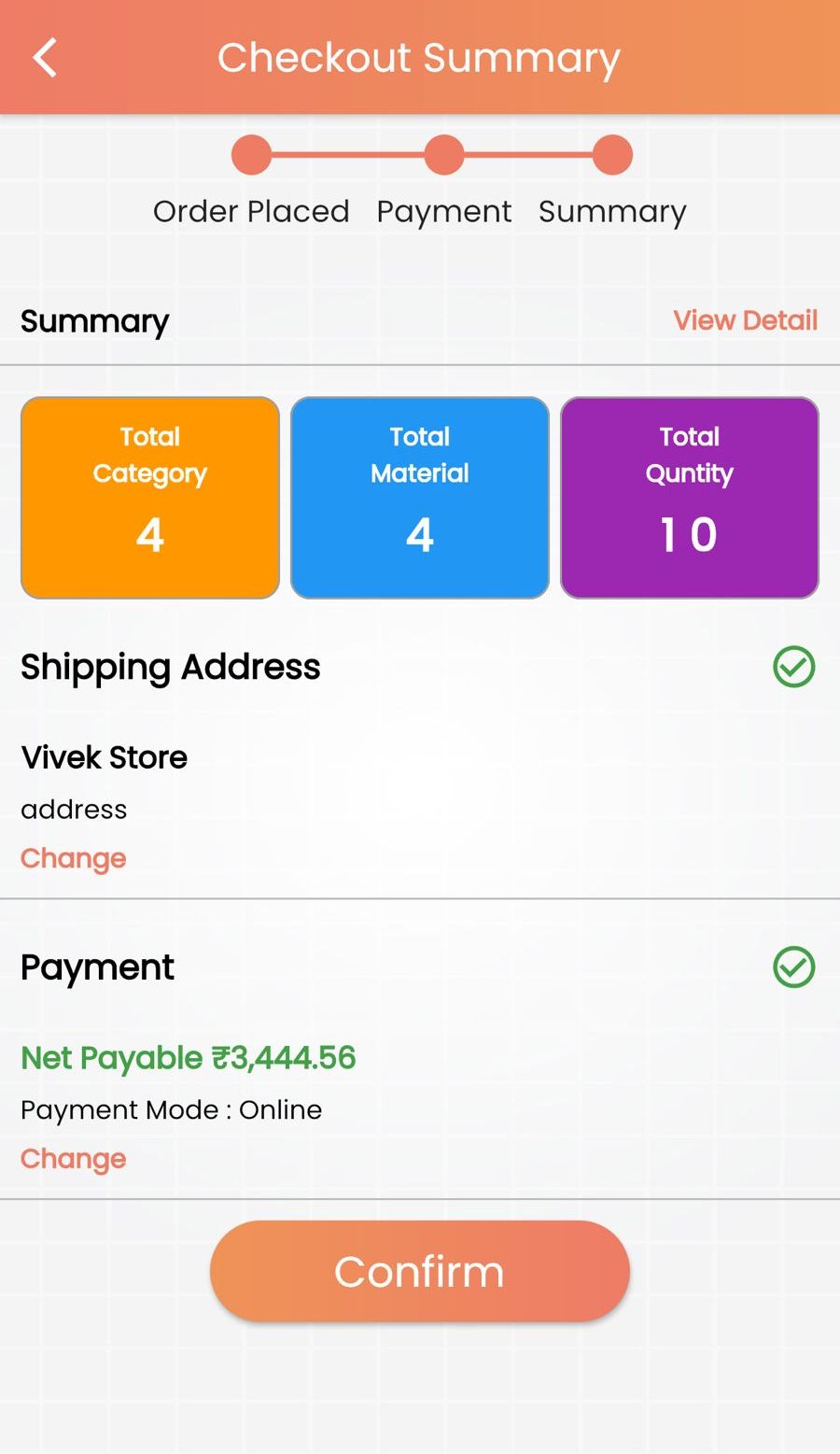840x1454 pixels.
Task: Change the shipping address
Action: pos(74,858)
